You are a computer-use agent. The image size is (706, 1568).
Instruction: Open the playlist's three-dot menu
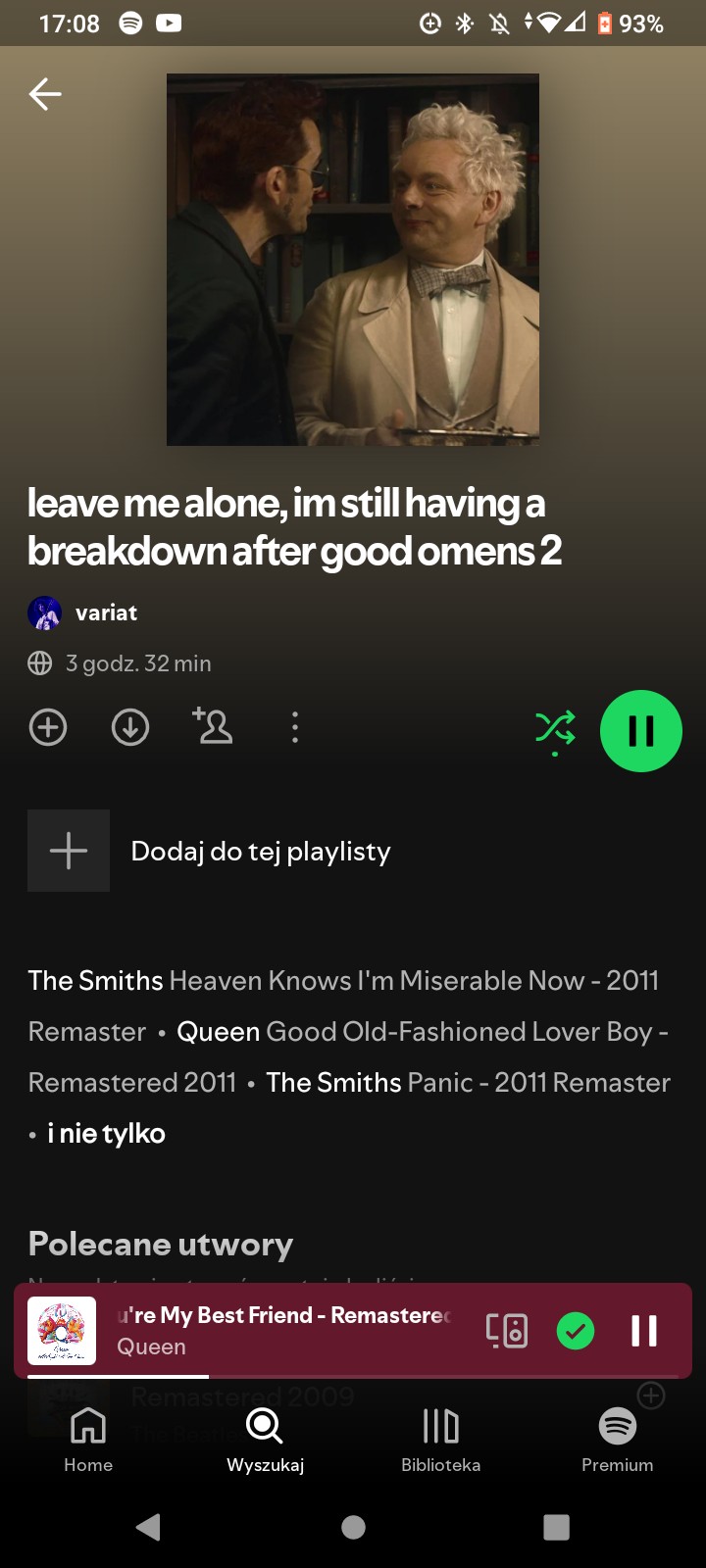click(x=294, y=728)
